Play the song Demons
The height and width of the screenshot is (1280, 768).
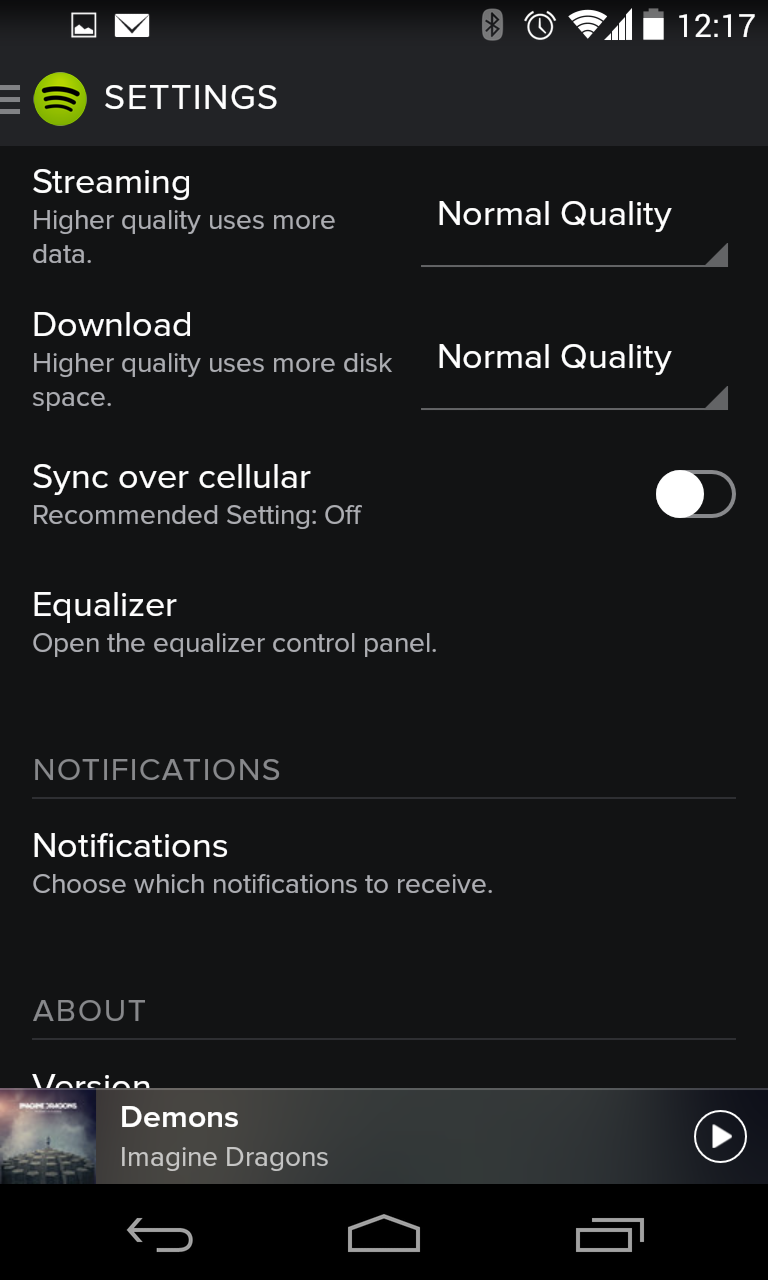(720, 1137)
